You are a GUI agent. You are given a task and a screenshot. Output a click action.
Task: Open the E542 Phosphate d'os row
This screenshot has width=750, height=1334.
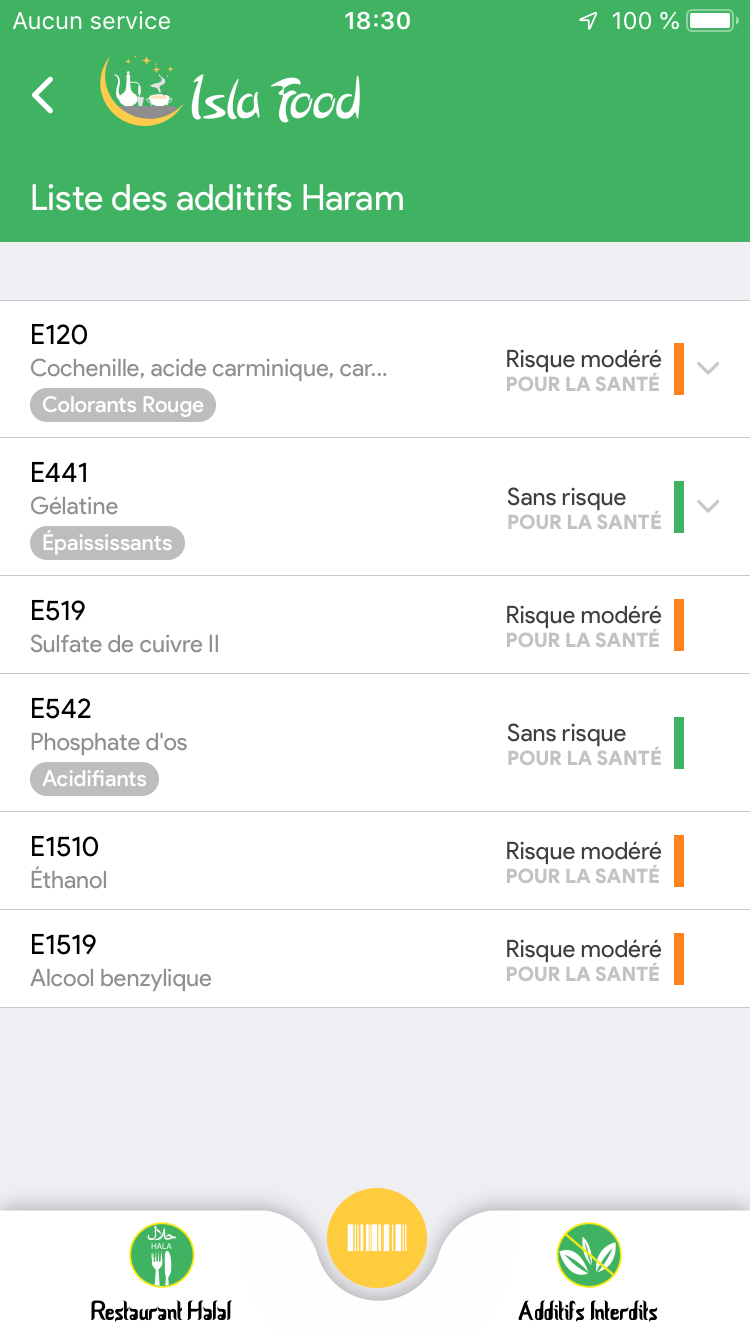(x=375, y=743)
